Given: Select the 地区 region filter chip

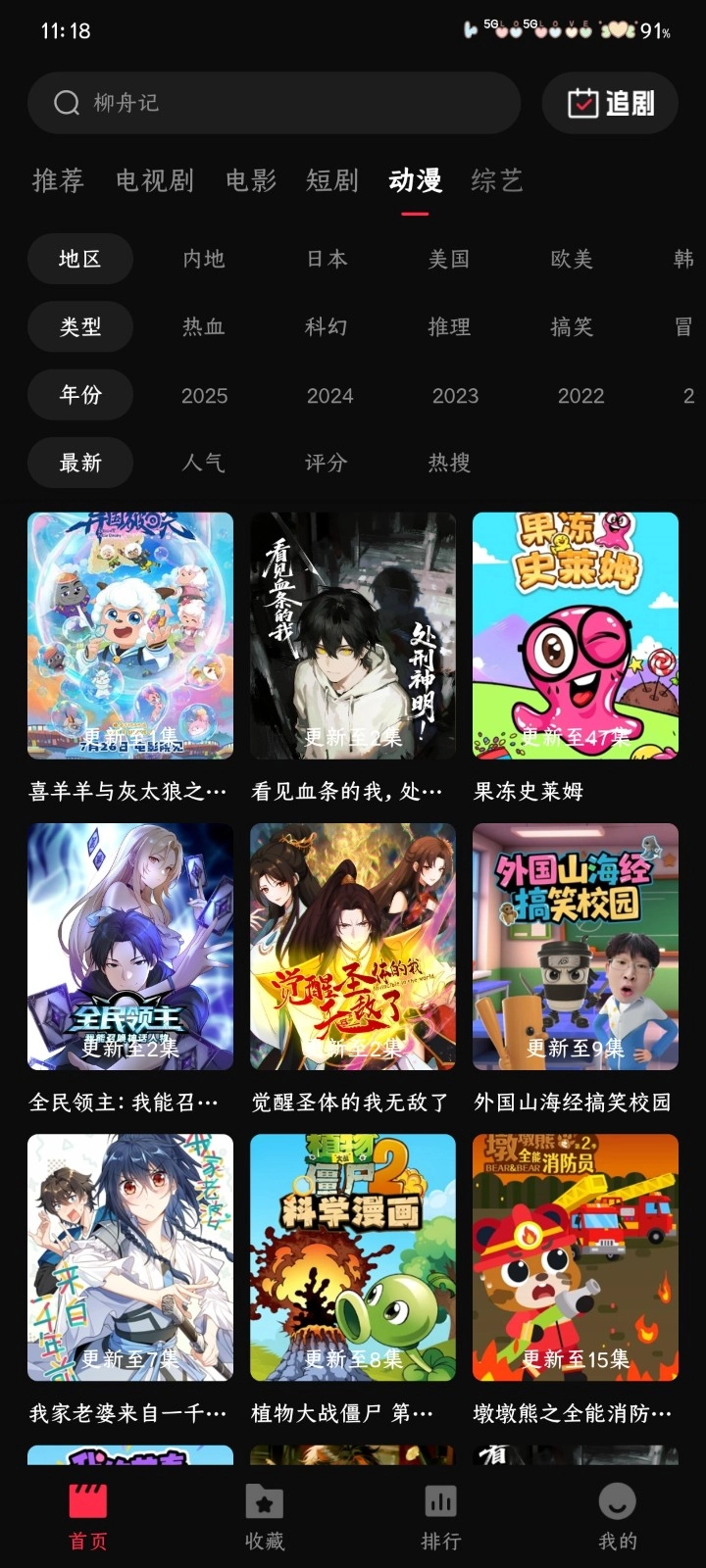Looking at the screenshot, I should 79,259.
